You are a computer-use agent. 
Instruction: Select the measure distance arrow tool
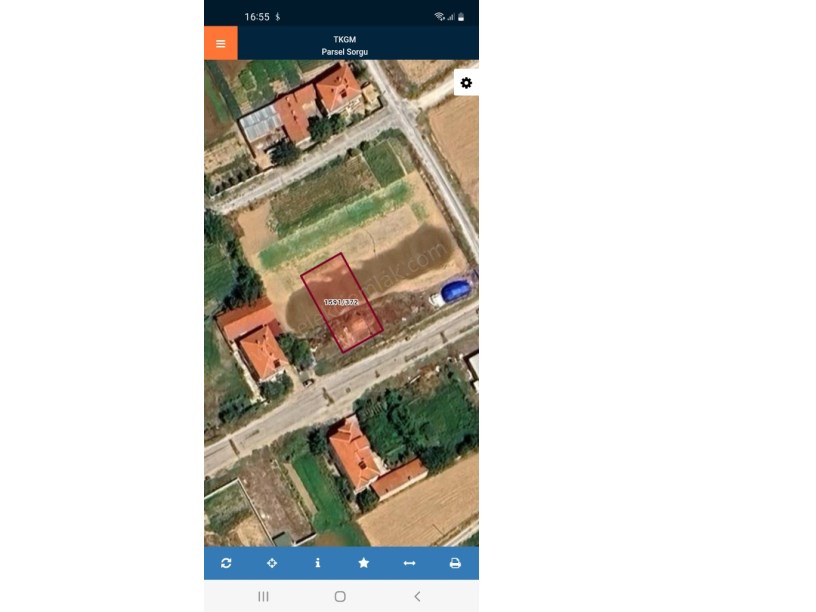tap(409, 563)
